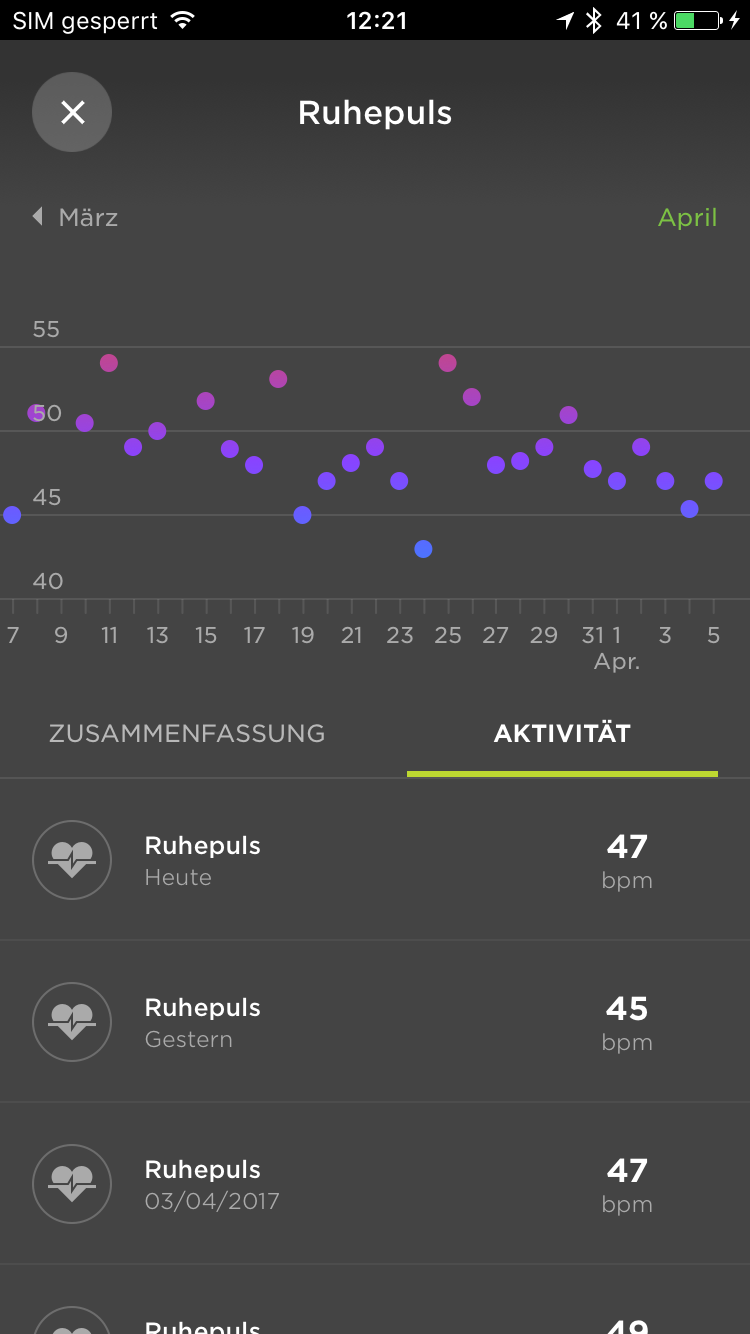
Task: Go back to März
Action: [76, 217]
